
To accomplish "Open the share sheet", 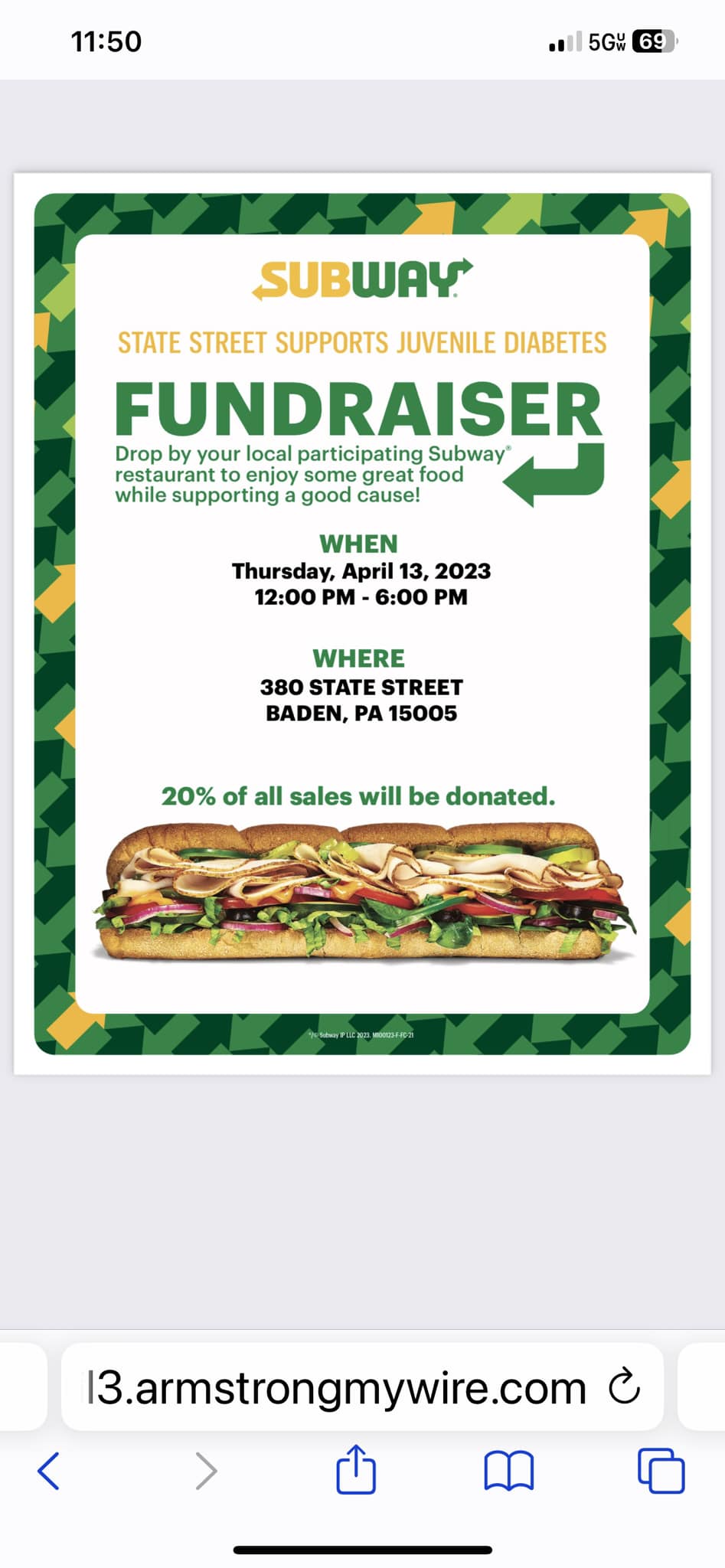I will pyautogui.click(x=356, y=1469).
